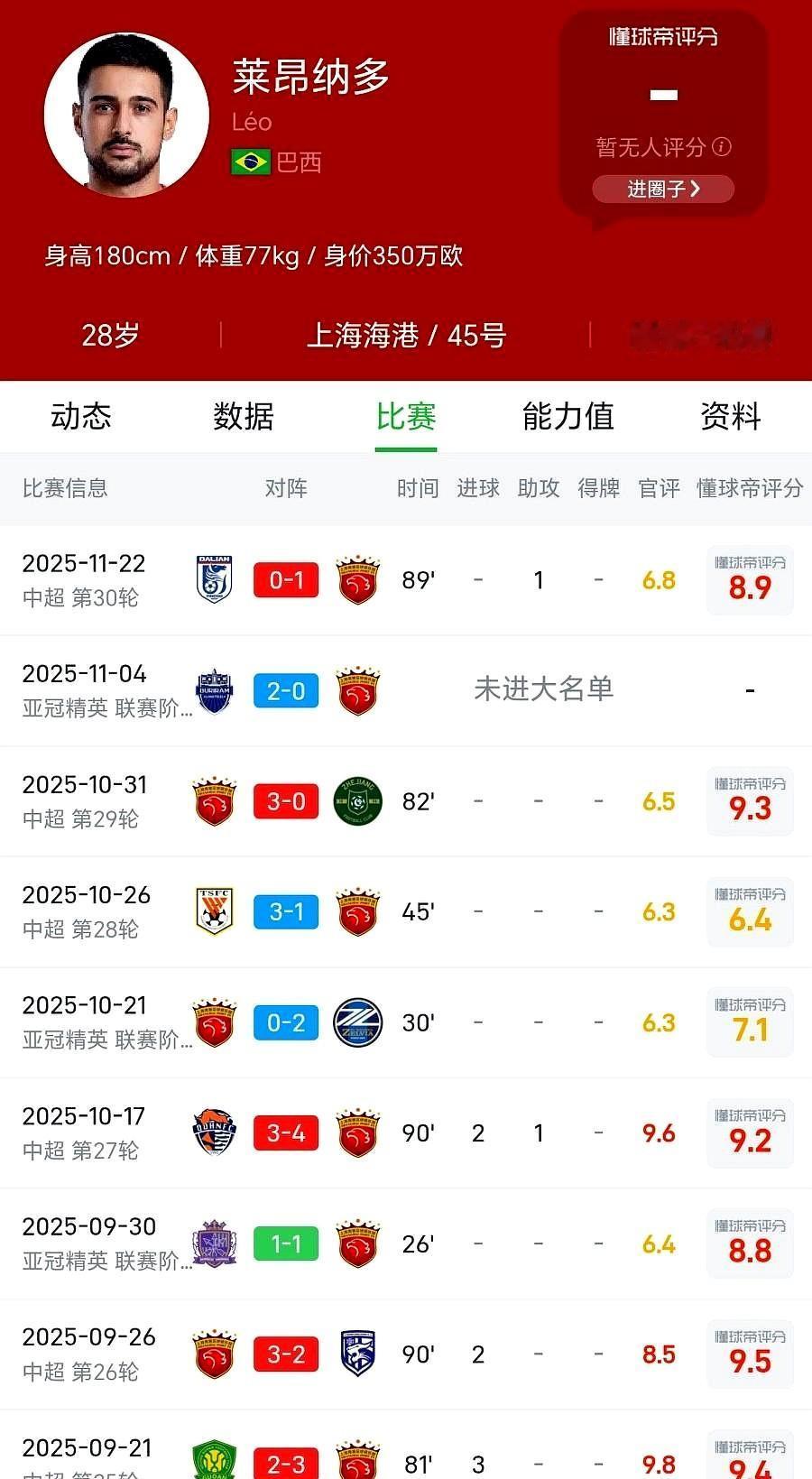The height and width of the screenshot is (1479, 812).
Task: Click the purple club crest in the 2025-09-30 row
Action: (x=214, y=1243)
